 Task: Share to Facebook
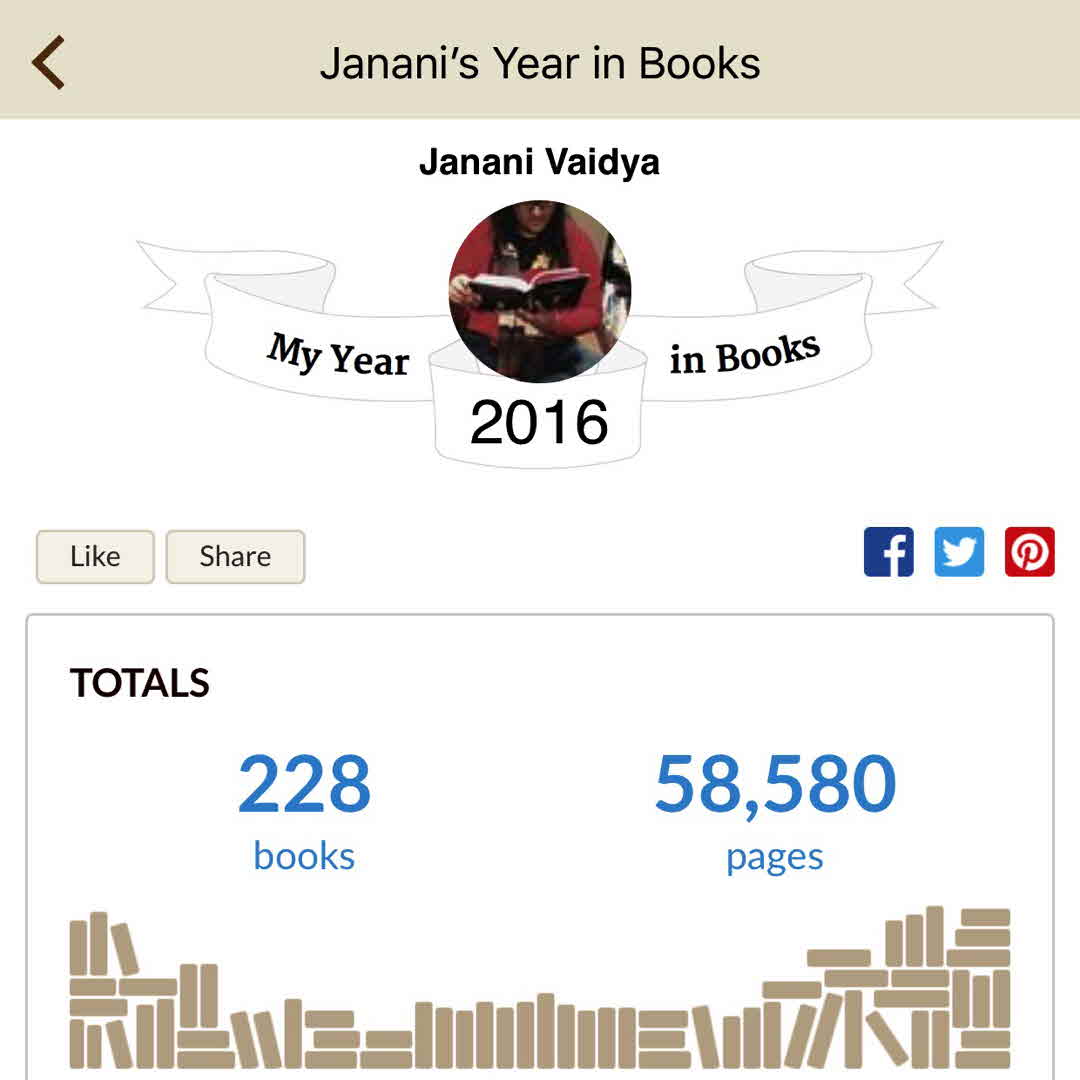(x=889, y=552)
